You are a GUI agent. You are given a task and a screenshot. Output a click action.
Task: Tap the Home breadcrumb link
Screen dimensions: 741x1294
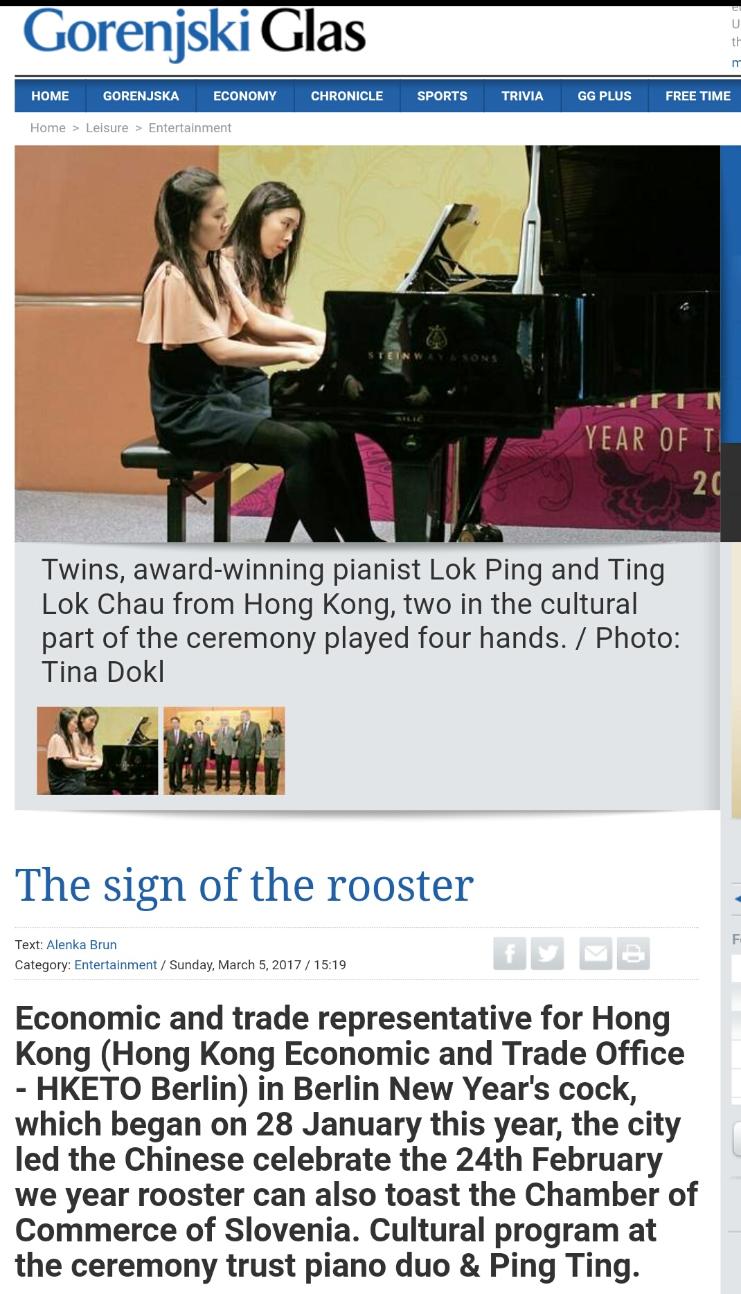click(x=48, y=128)
